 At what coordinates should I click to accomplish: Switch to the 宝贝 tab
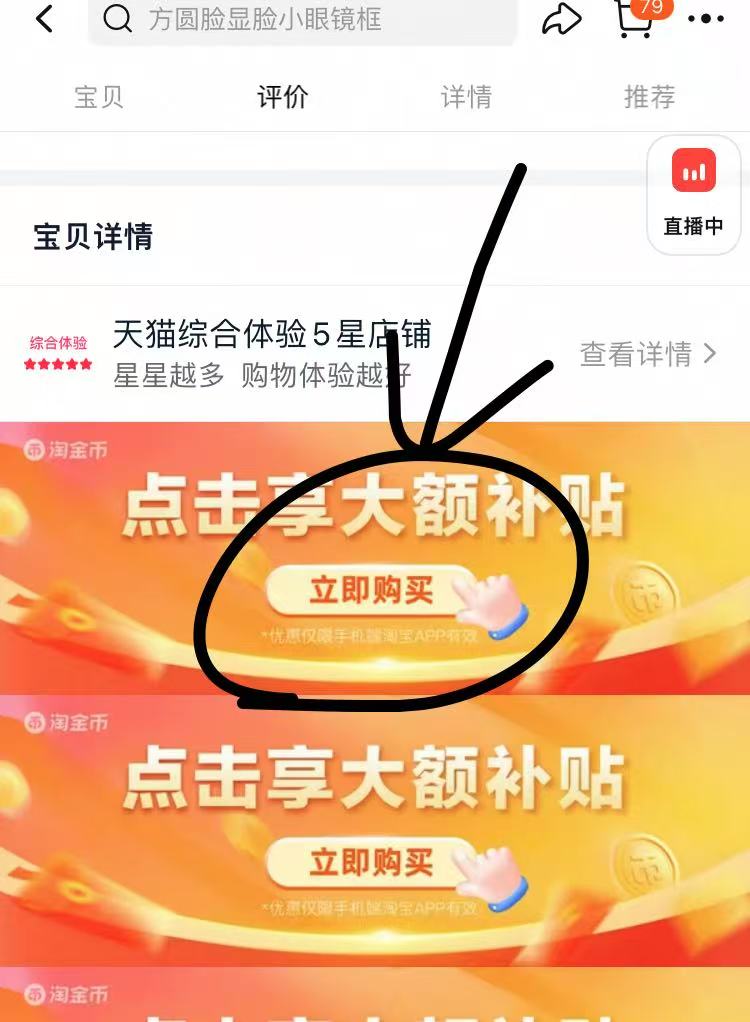pyautogui.click(x=99, y=97)
